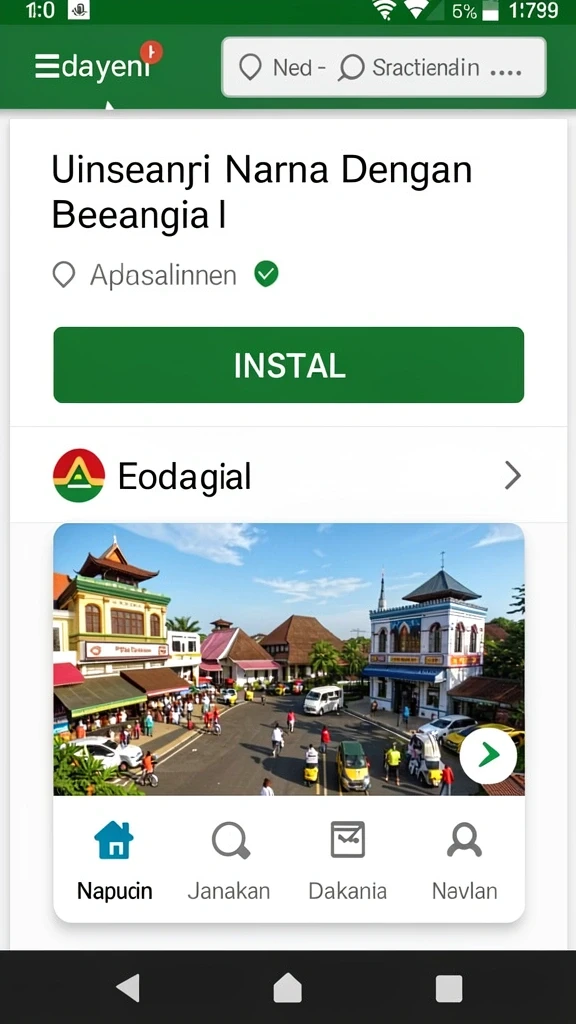
Task: Open the town square photo card
Action: tap(289, 659)
